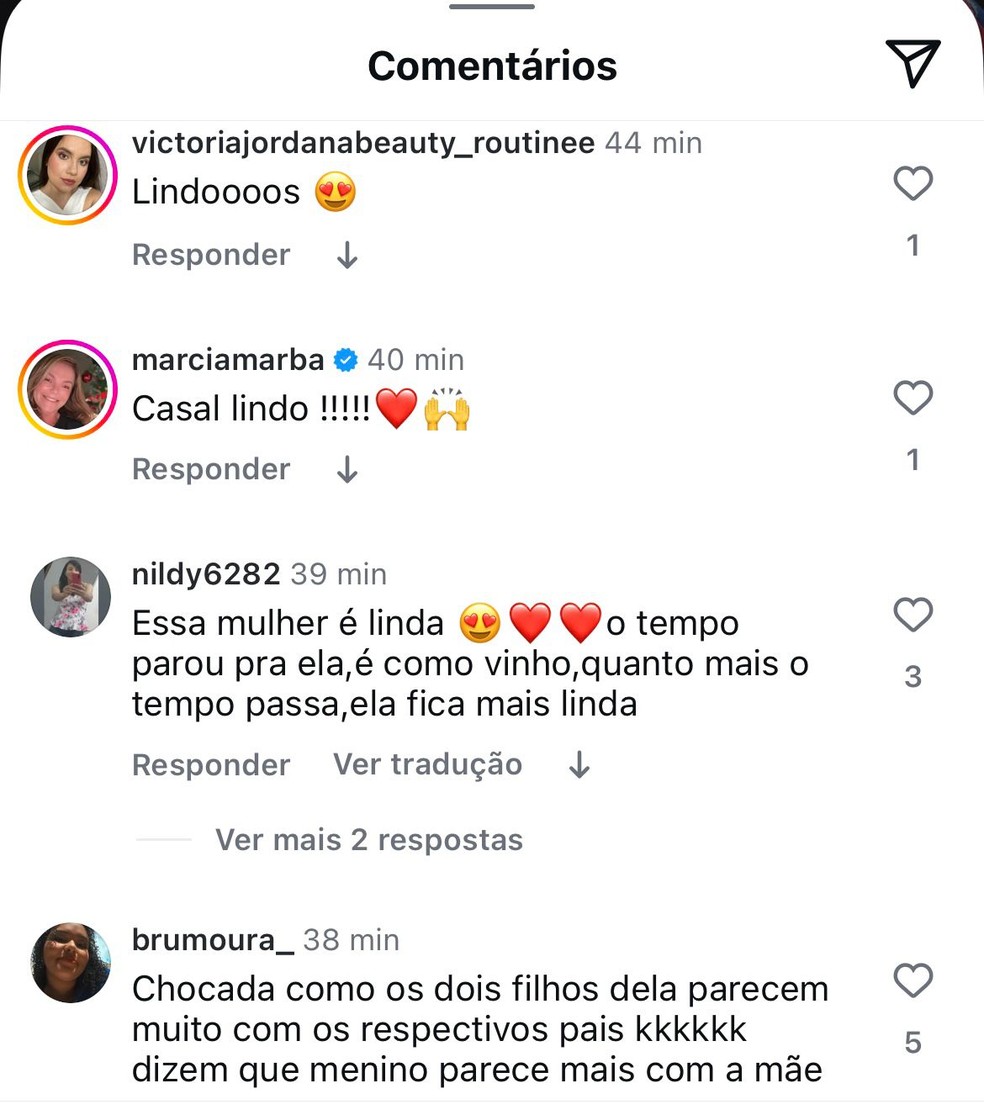Expand Ver mais 2 respostas
Viewport: 984px width, 1115px height.
[x=367, y=840]
